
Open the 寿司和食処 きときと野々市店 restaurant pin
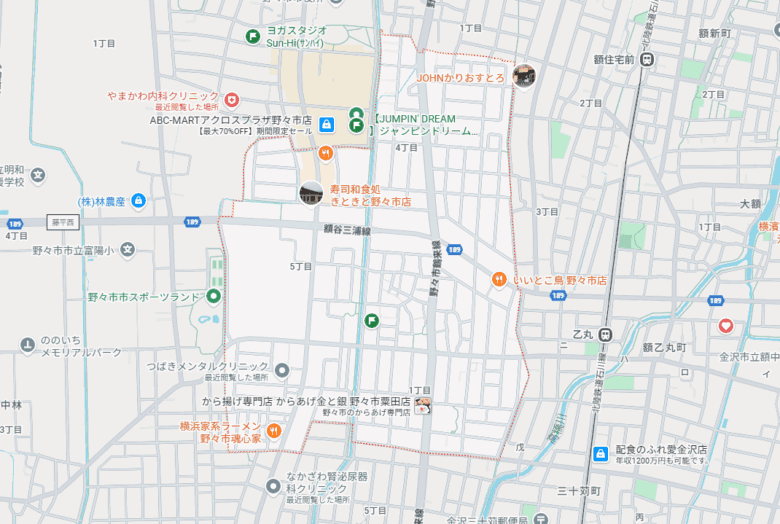pos(310,193)
